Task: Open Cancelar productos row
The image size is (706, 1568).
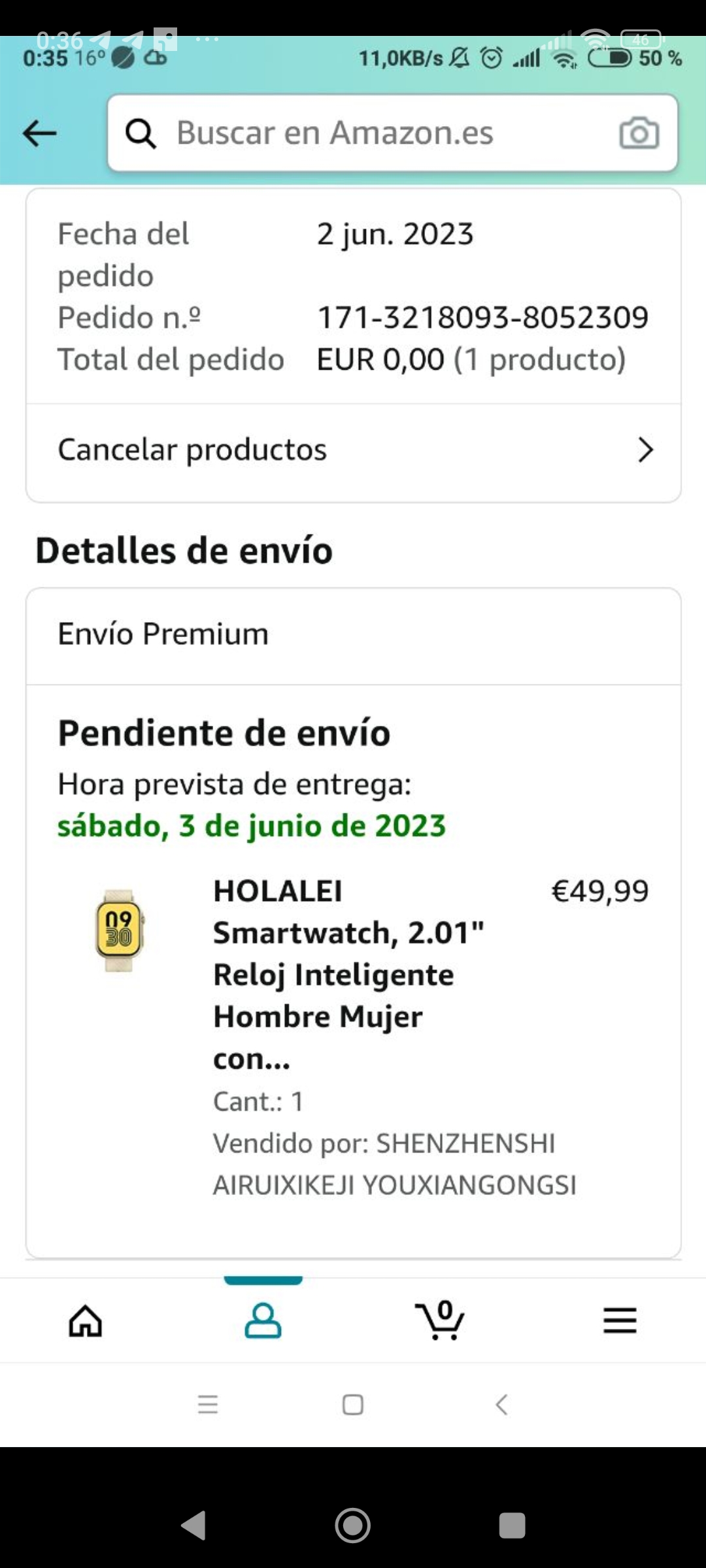Action: [353, 450]
